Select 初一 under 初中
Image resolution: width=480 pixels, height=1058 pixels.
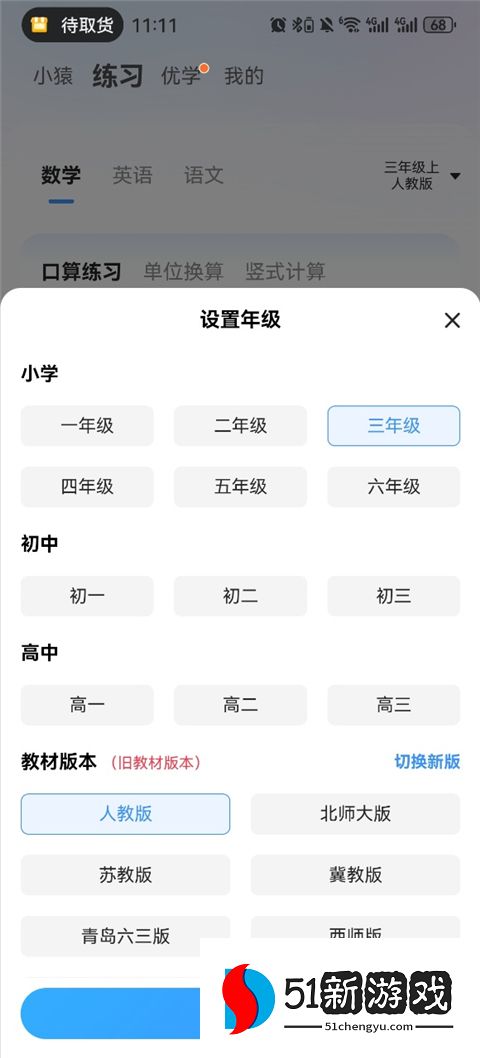(87, 596)
